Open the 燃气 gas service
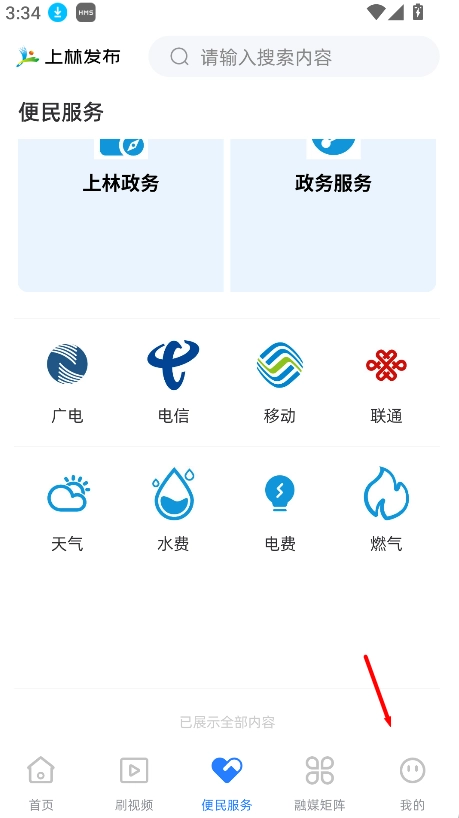This screenshot has width=459, height=818. click(x=386, y=510)
